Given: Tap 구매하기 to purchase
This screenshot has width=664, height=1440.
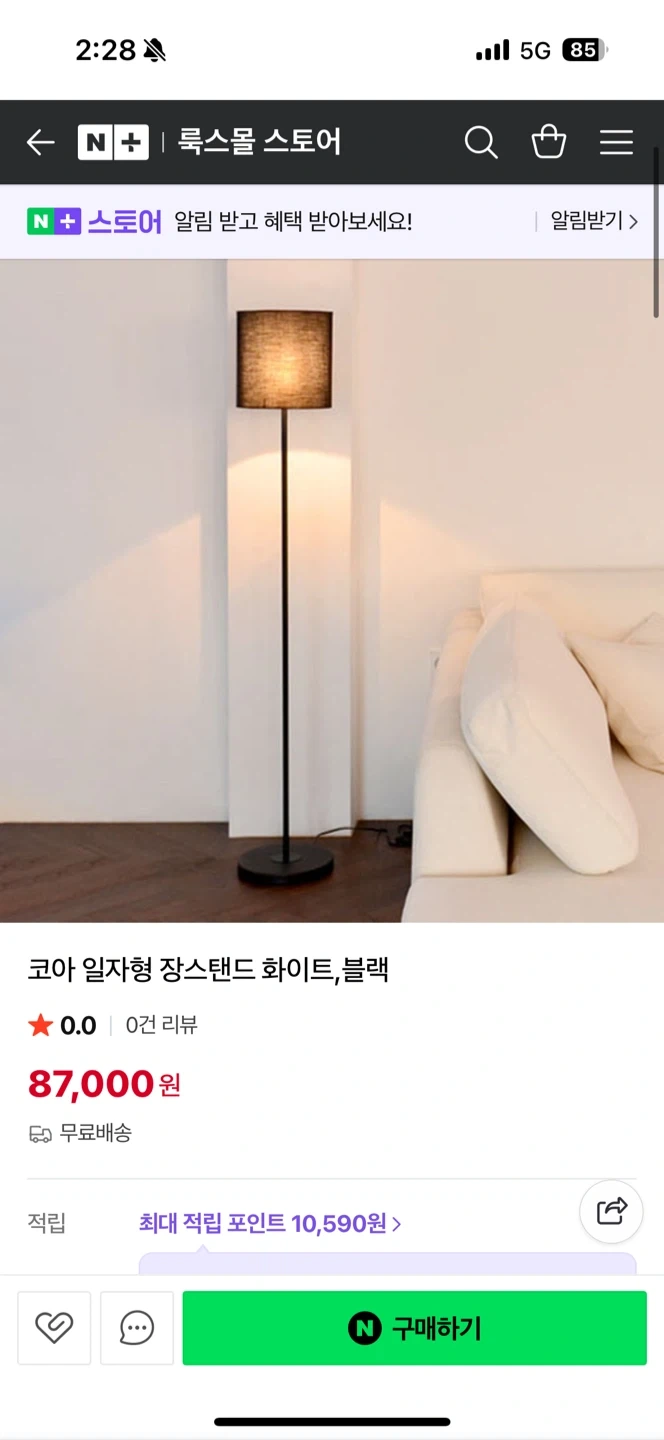Looking at the screenshot, I should (414, 1328).
